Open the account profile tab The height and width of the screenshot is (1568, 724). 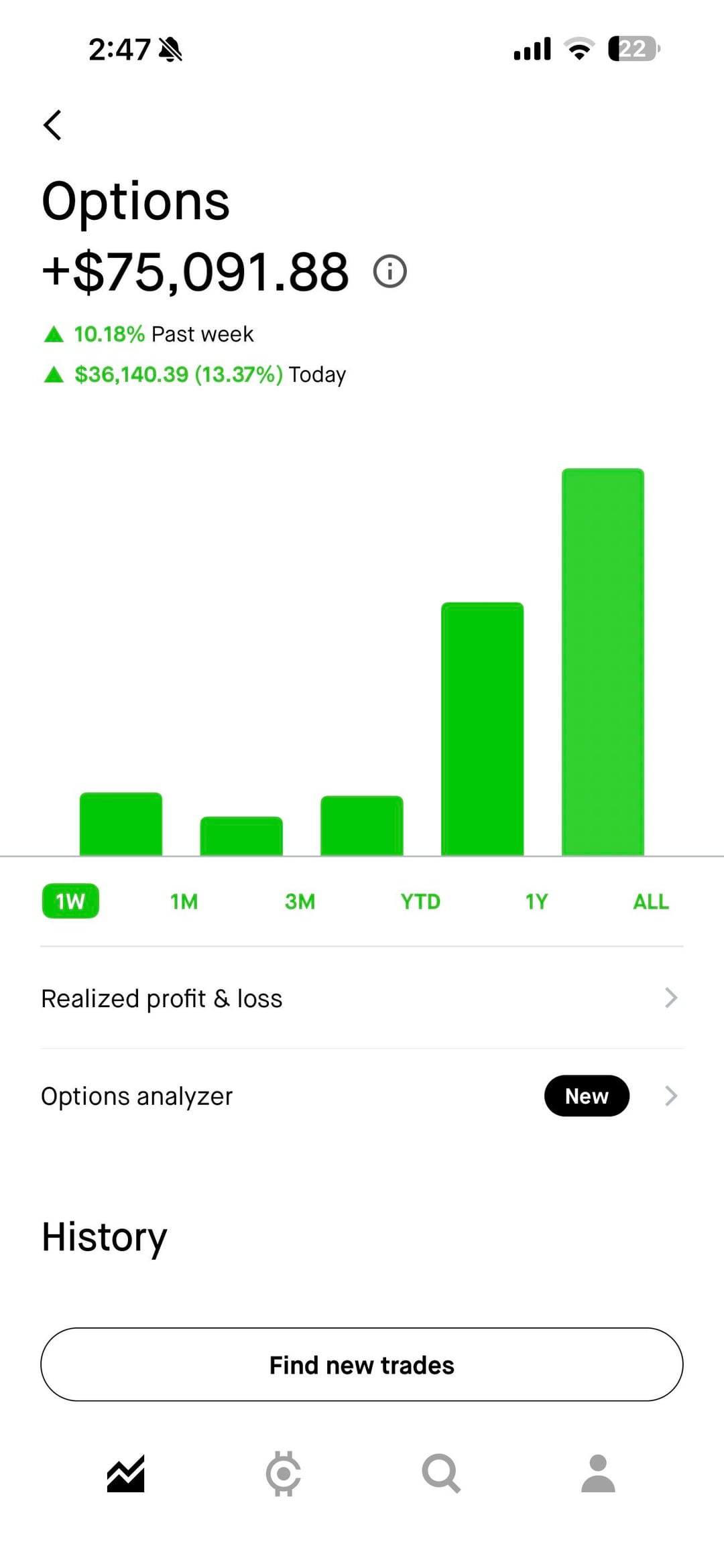[x=598, y=1474]
